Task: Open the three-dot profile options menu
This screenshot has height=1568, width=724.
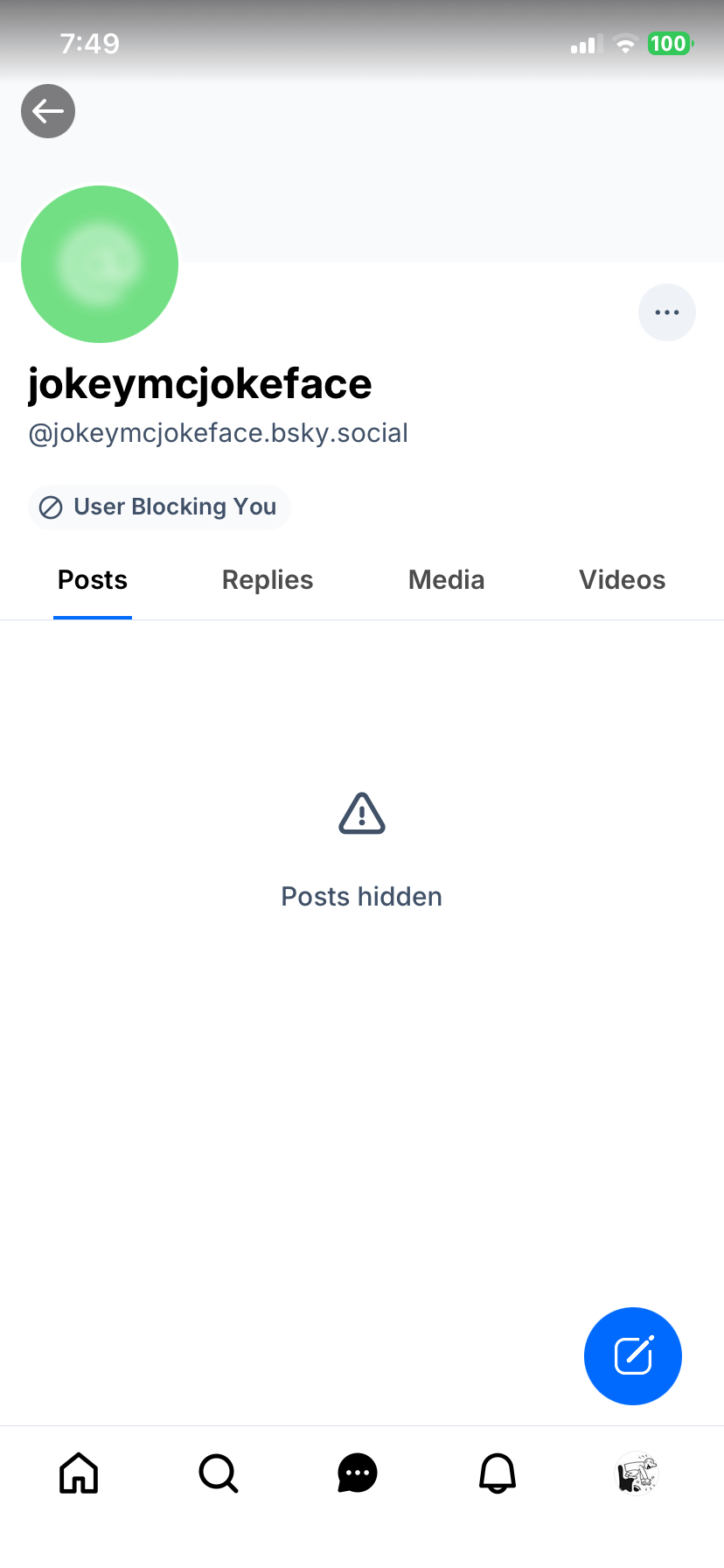Action: [x=667, y=312]
